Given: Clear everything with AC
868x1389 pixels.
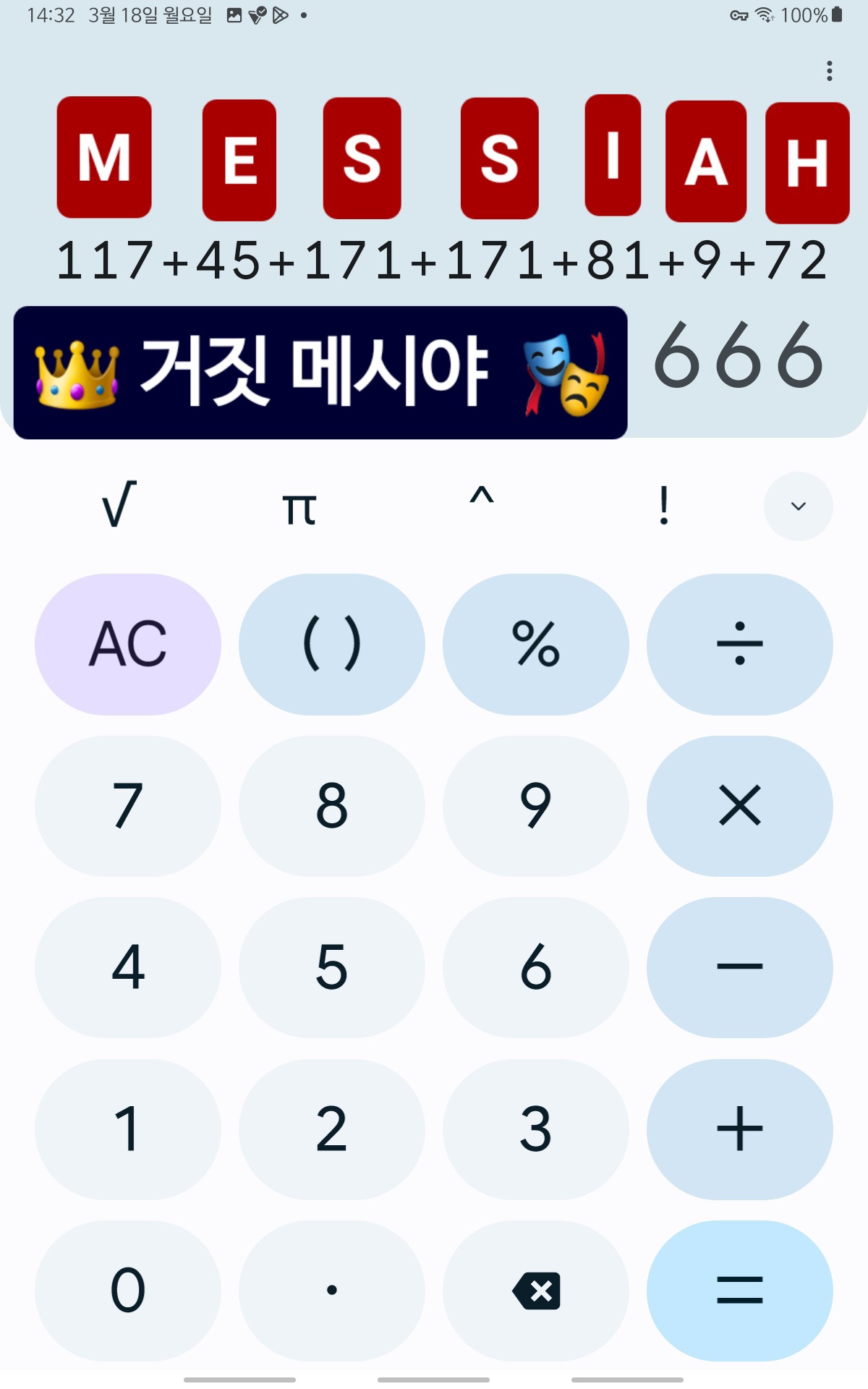Looking at the screenshot, I should (128, 644).
